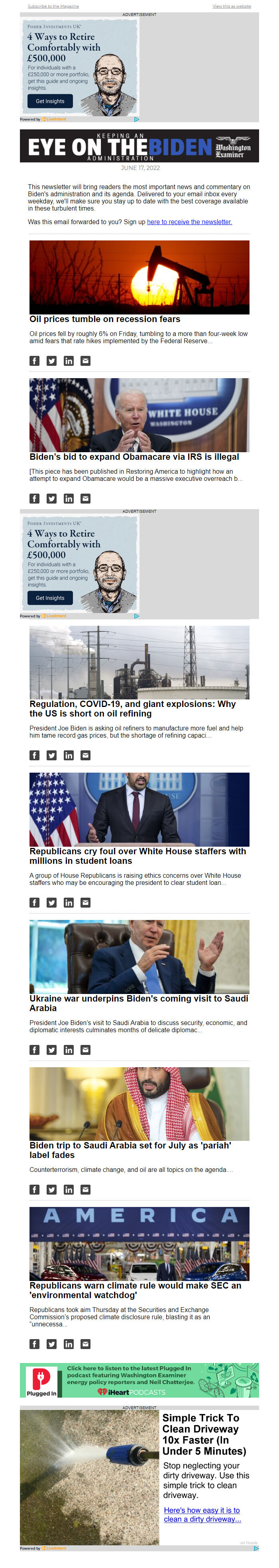Tweet the 'pariah' label fades article
Image resolution: width=279 pixels, height=1568 pixels.
pos(52,1189)
